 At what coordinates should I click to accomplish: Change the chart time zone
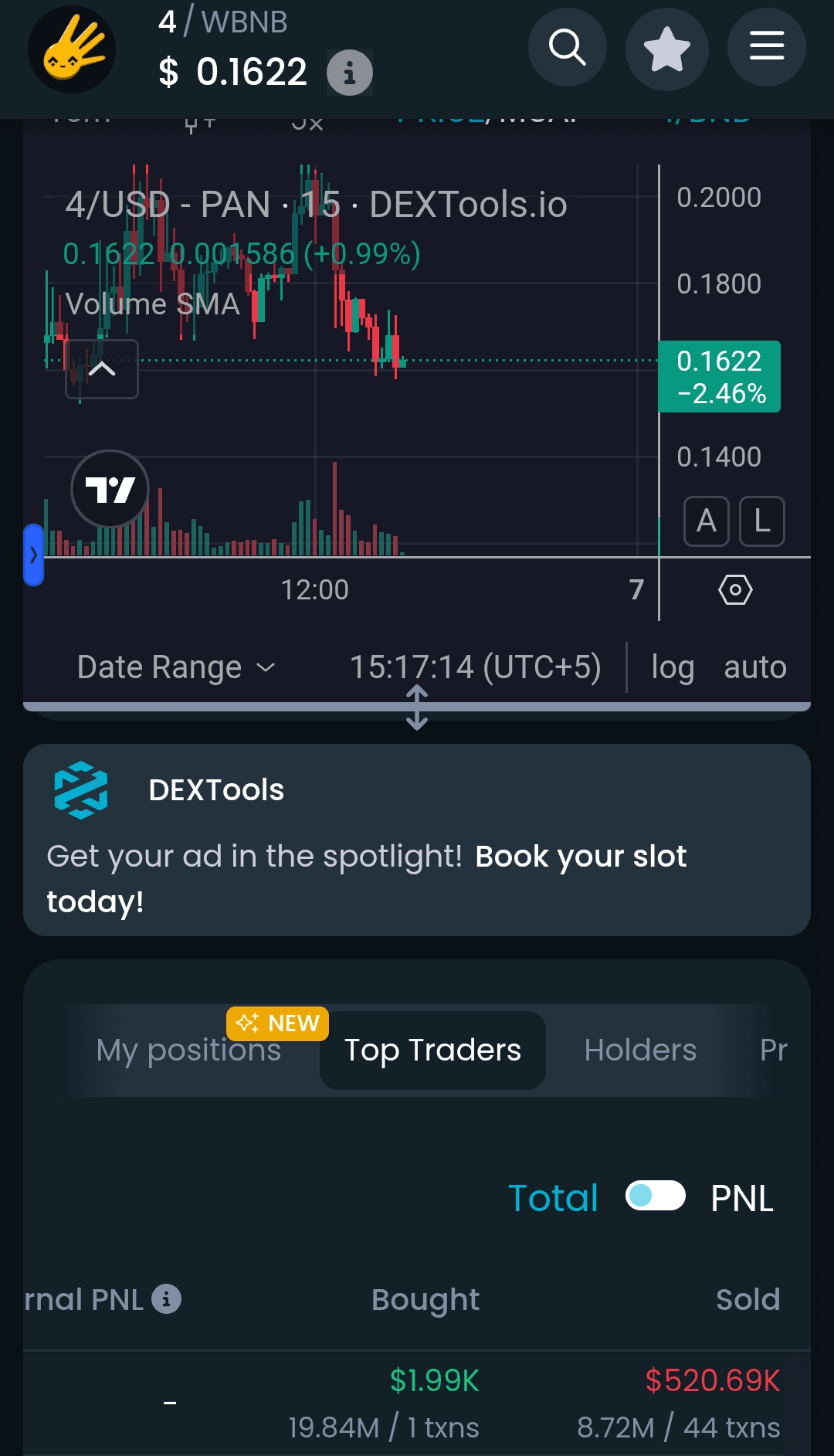click(x=475, y=667)
